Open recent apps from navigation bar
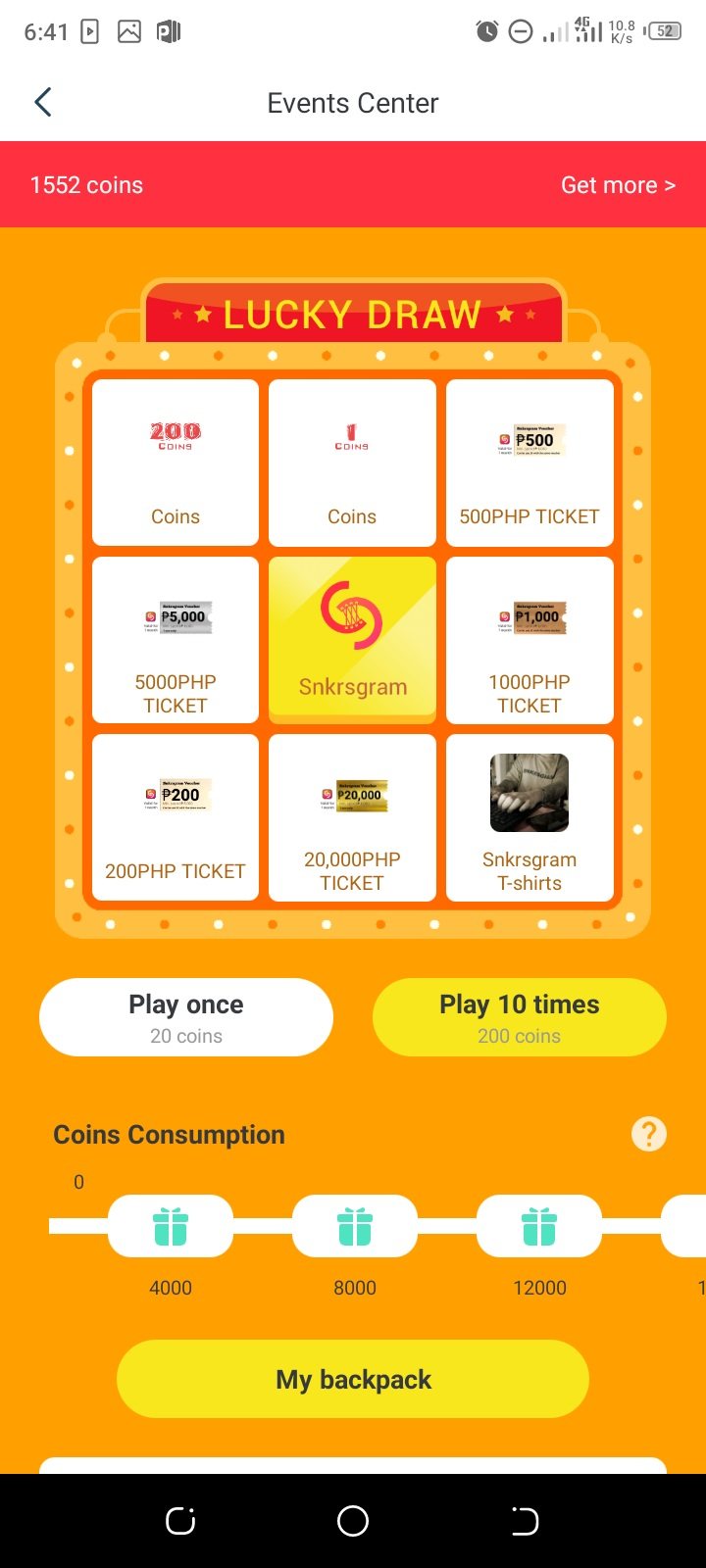 (180, 1521)
